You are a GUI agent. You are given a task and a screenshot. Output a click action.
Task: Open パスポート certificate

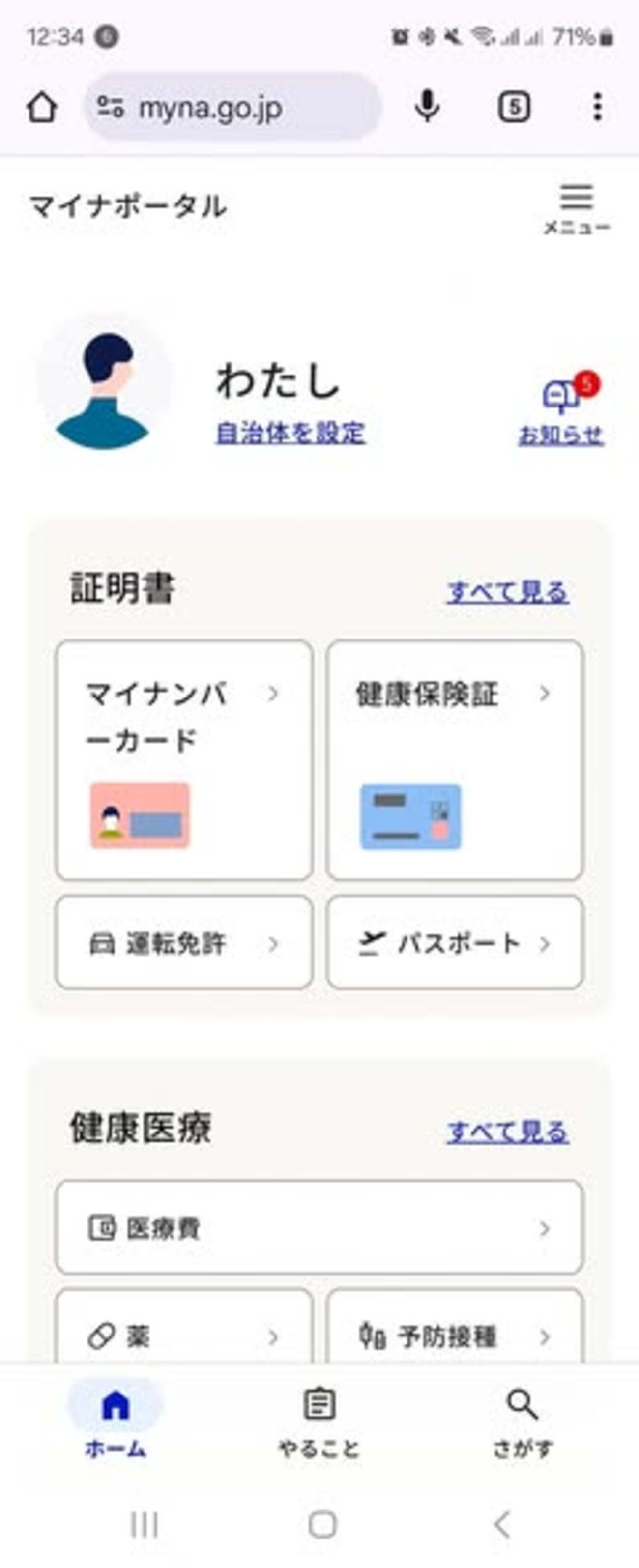click(x=455, y=943)
